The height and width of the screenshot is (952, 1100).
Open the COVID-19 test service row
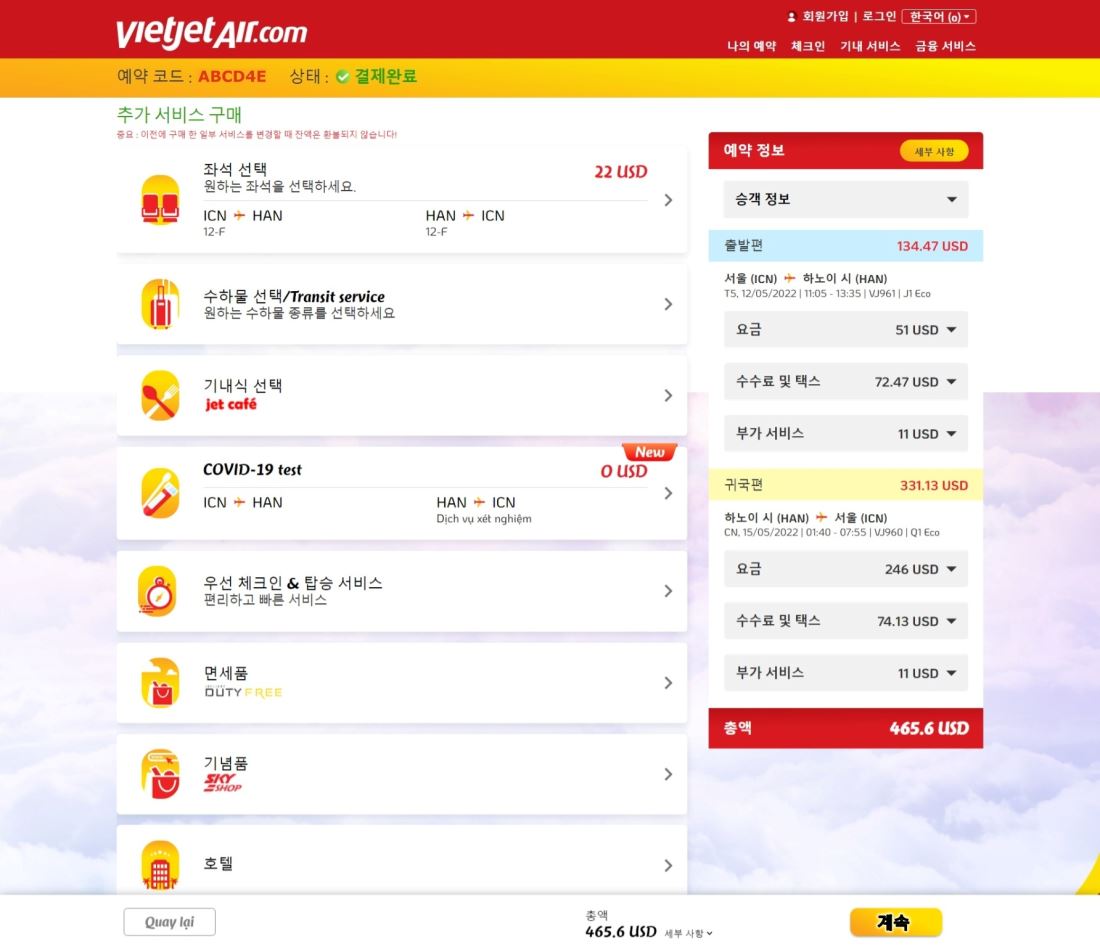[x=401, y=492]
